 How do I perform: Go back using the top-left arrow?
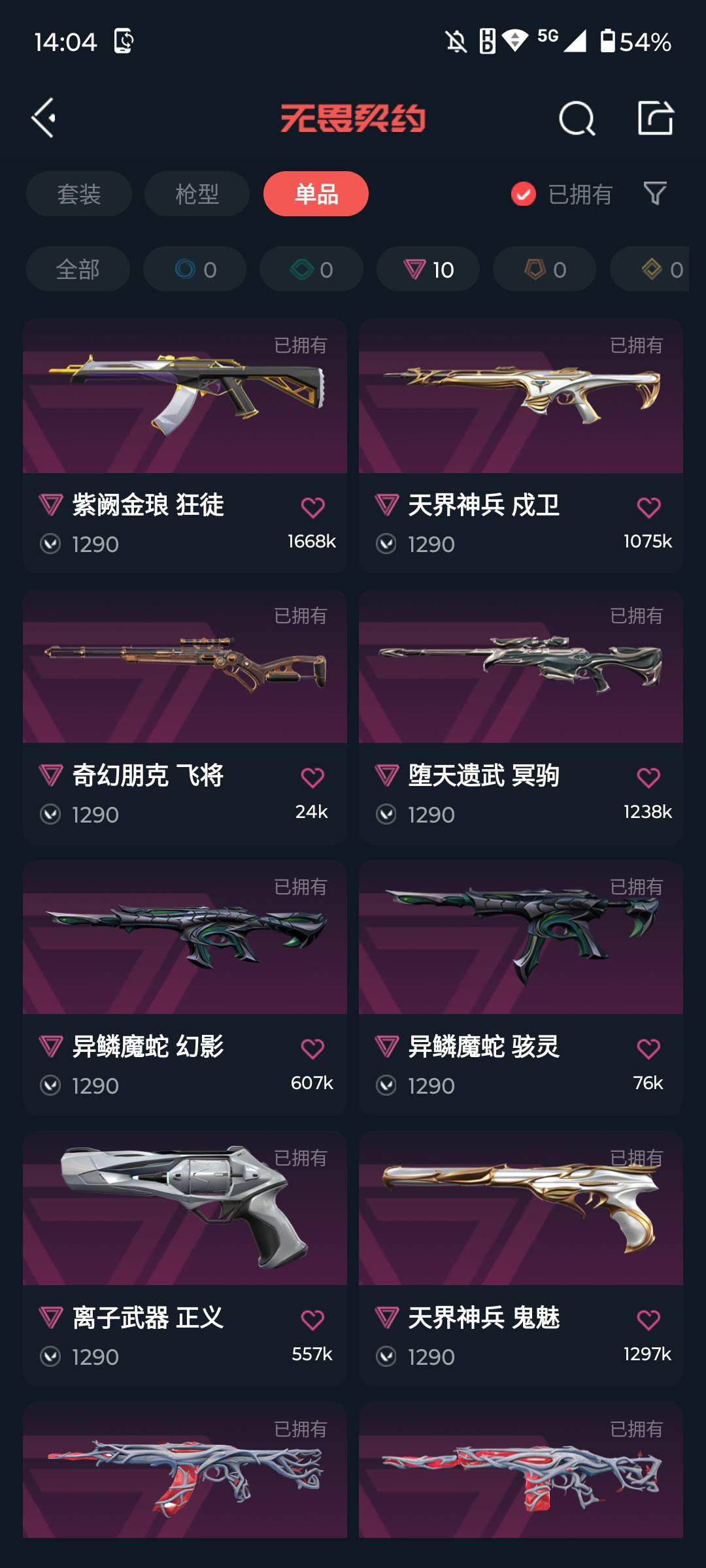[44, 118]
